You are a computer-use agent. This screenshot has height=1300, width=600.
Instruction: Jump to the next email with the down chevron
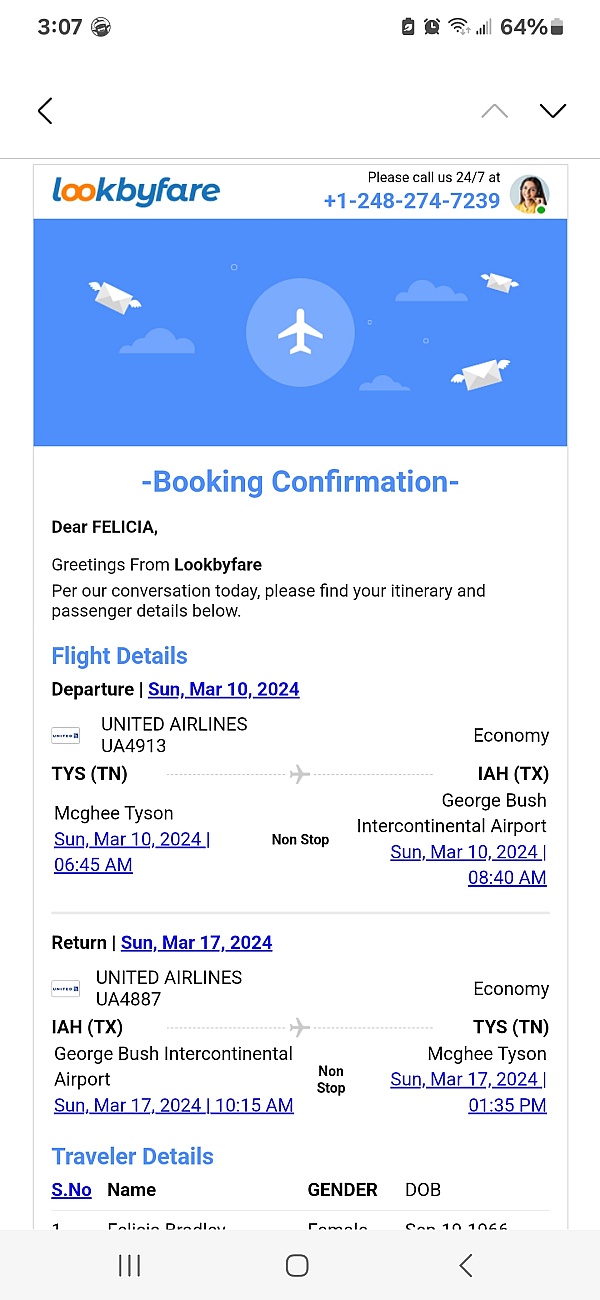553,110
